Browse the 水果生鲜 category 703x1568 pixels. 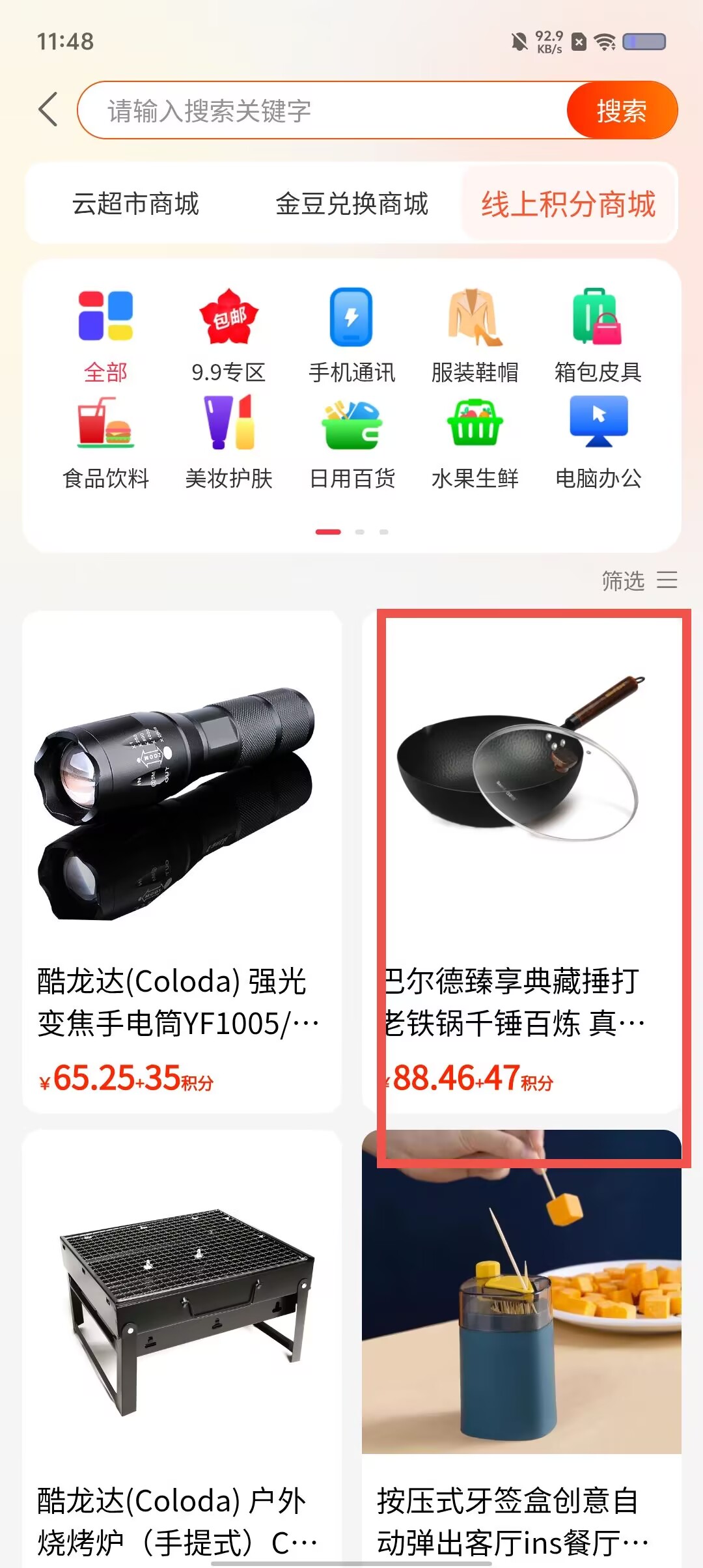point(475,443)
